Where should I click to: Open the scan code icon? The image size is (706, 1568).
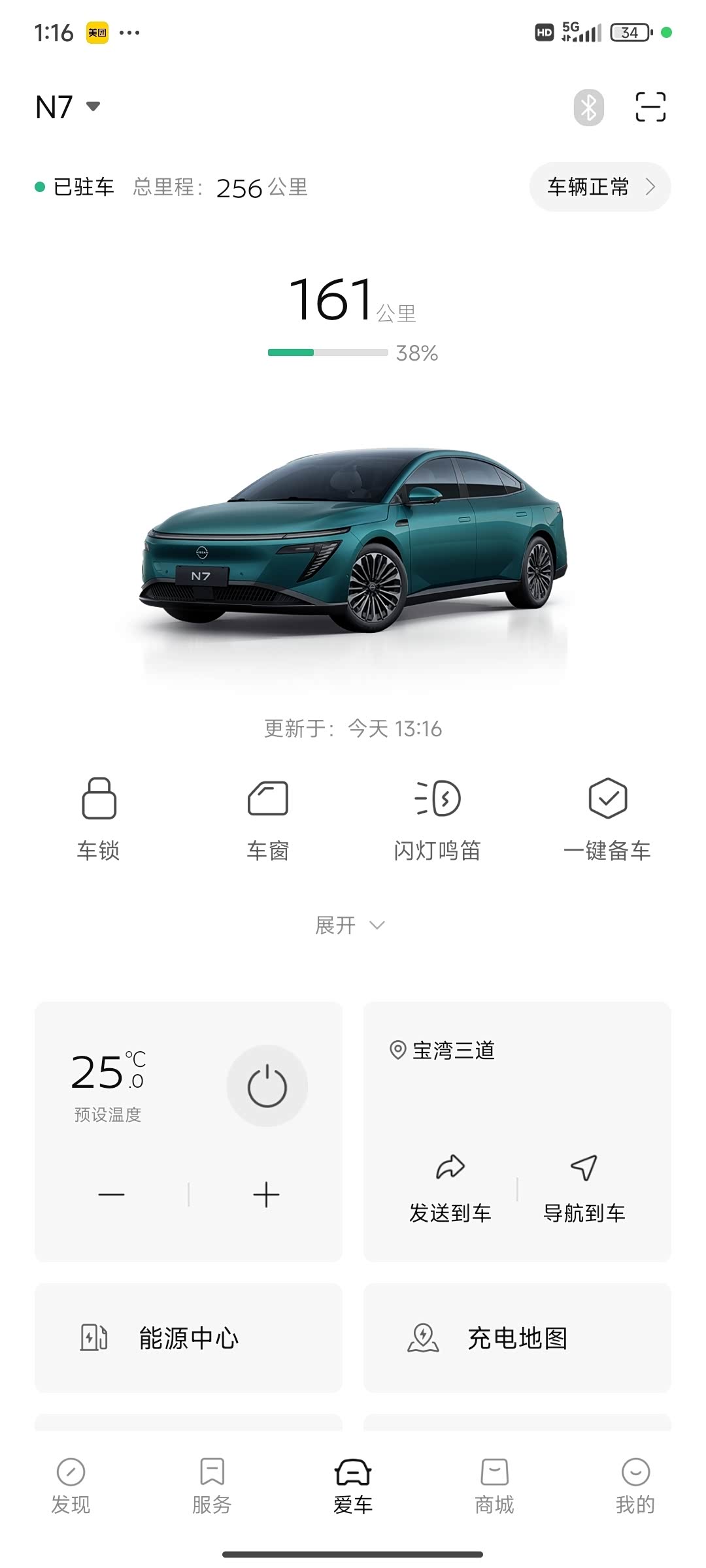pos(650,107)
